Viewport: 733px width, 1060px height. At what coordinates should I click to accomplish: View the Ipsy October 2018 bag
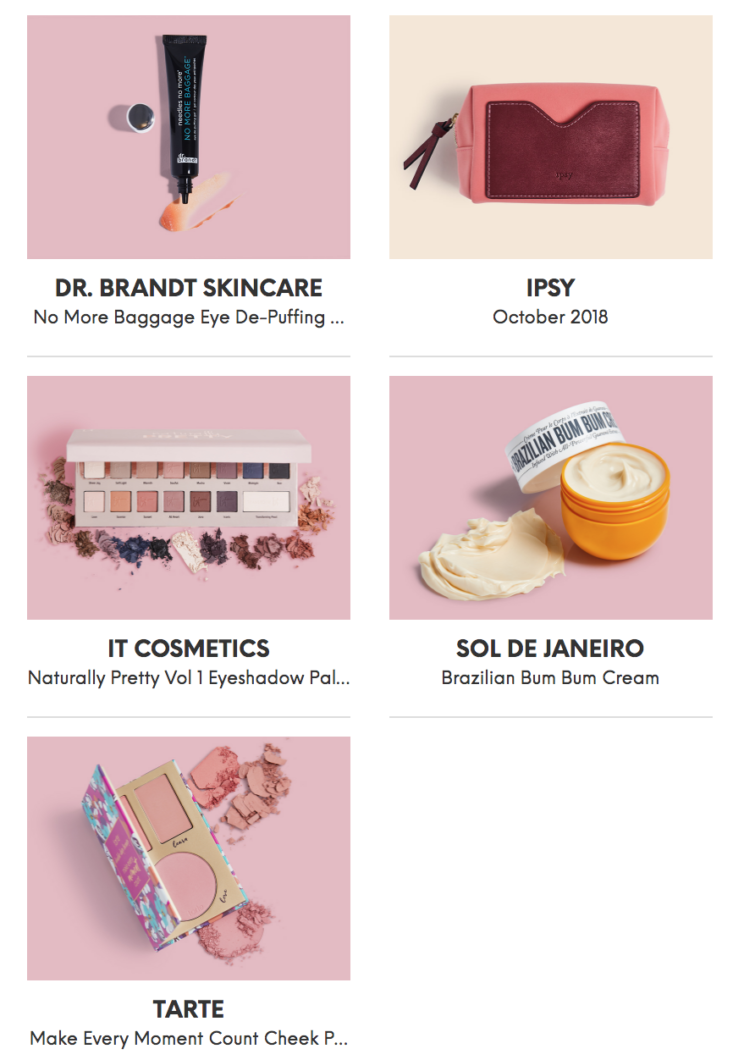point(550,137)
